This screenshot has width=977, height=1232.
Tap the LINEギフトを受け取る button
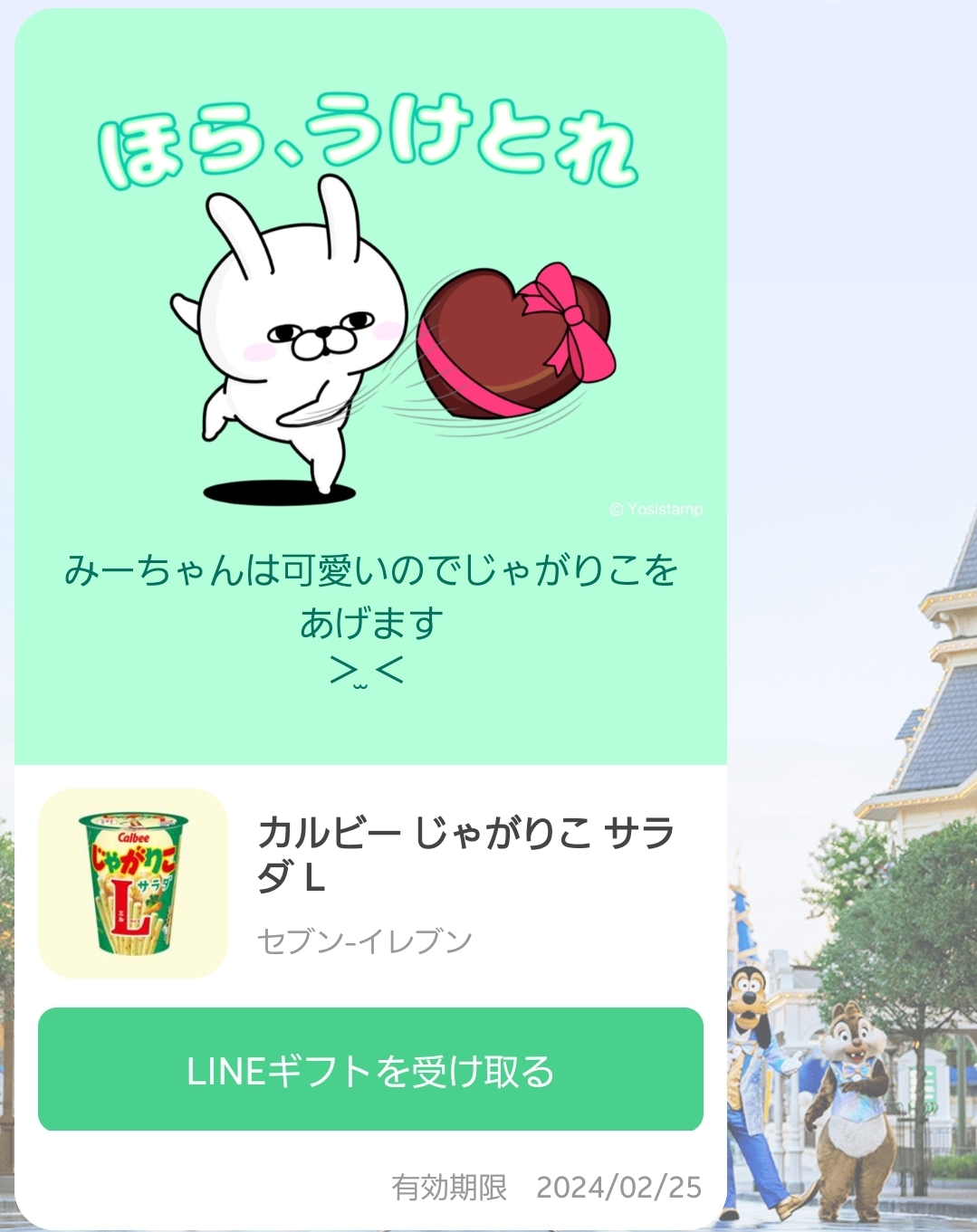pyautogui.click(x=370, y=1070)
